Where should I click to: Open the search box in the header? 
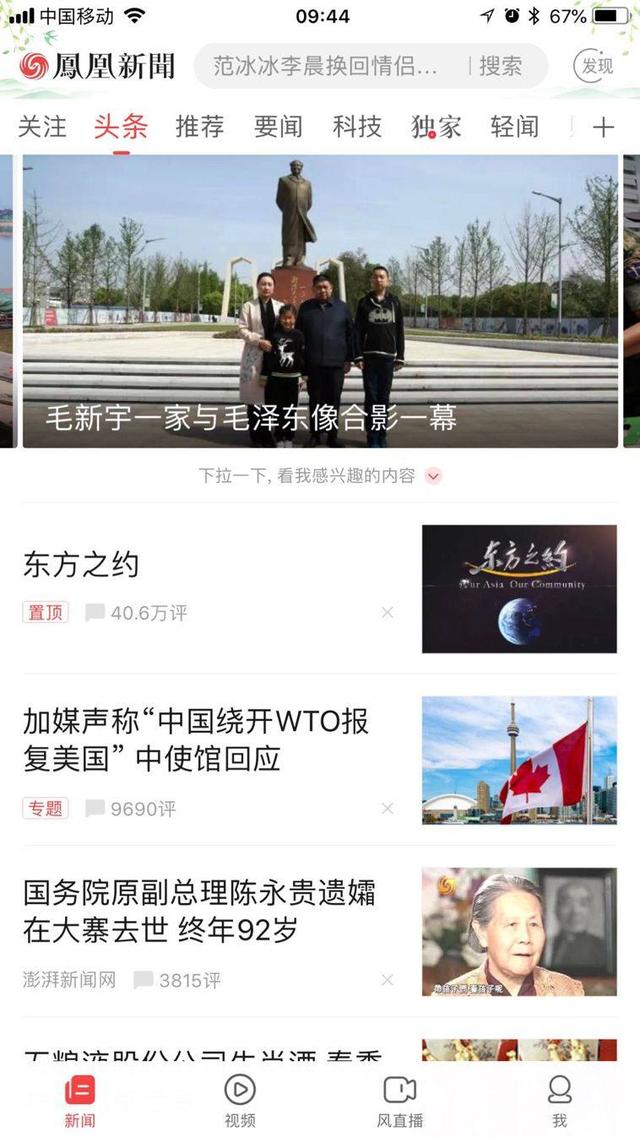330,67
